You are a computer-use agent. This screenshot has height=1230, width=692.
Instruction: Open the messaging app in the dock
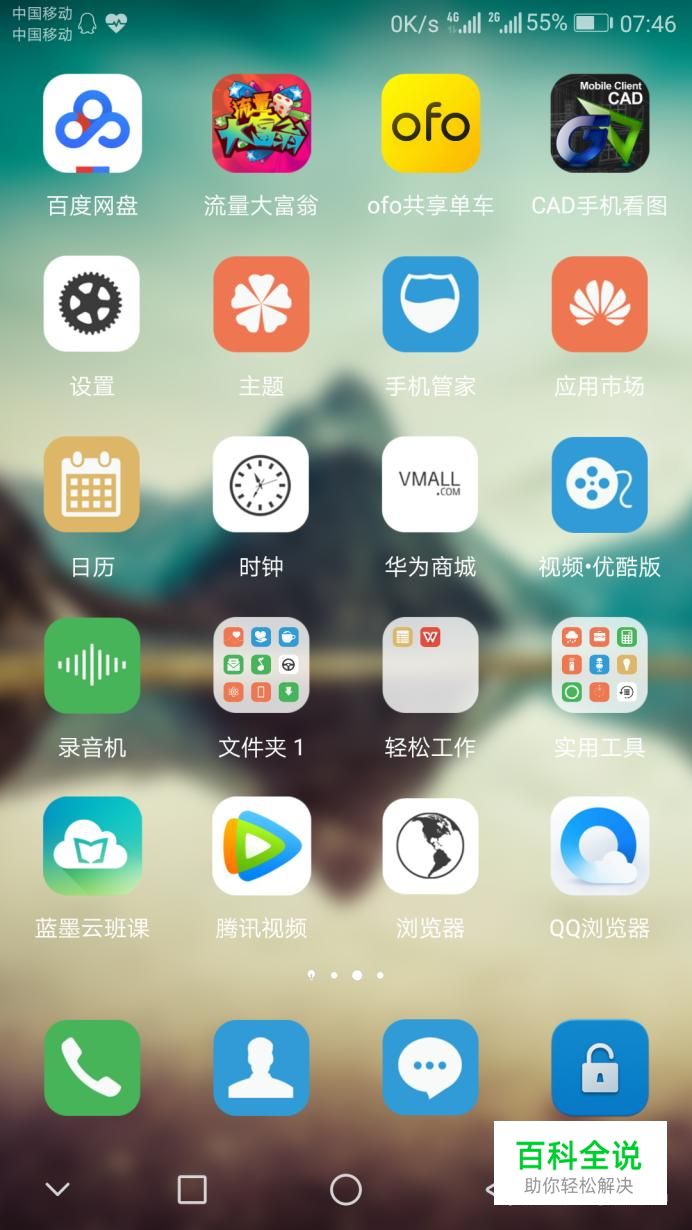point(430,1068)
